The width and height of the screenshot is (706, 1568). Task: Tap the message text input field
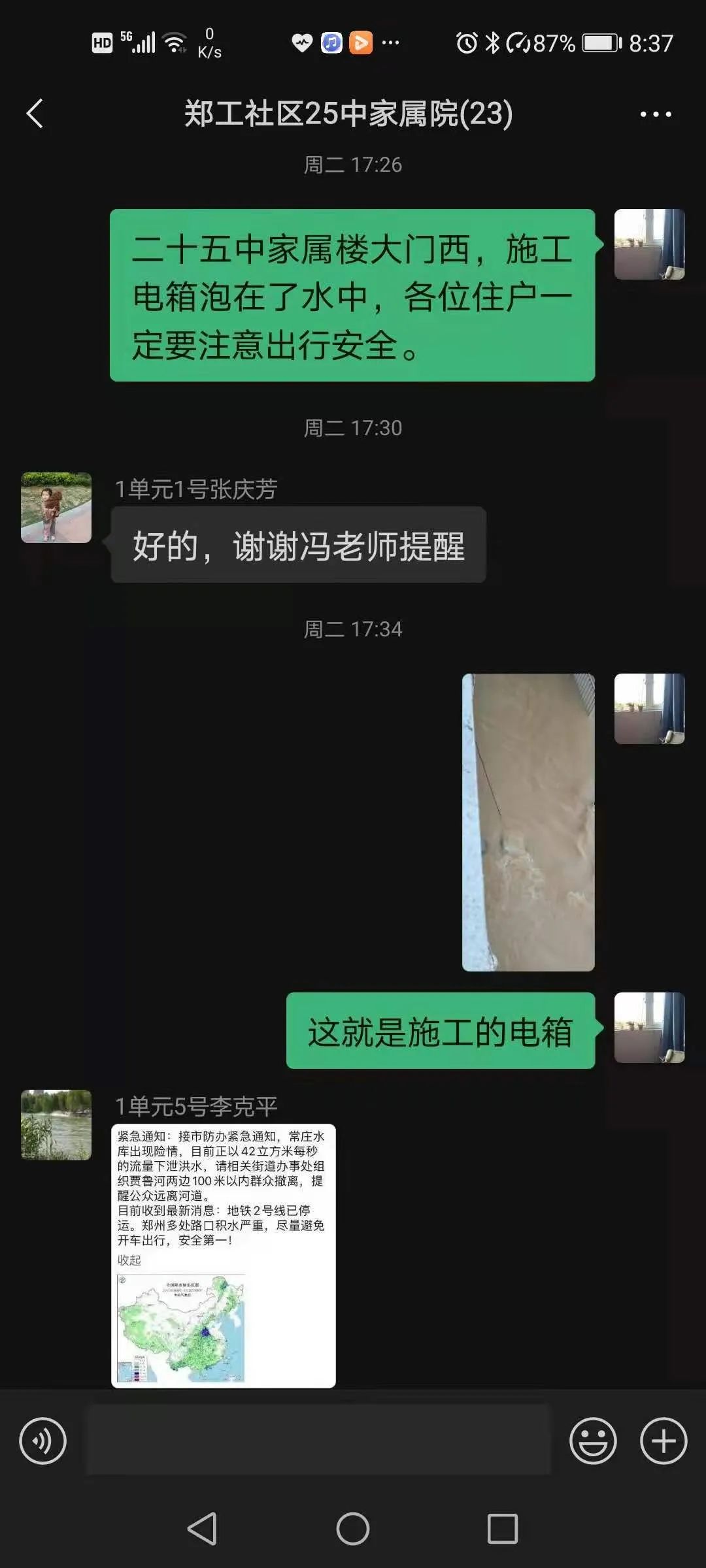319,1441
